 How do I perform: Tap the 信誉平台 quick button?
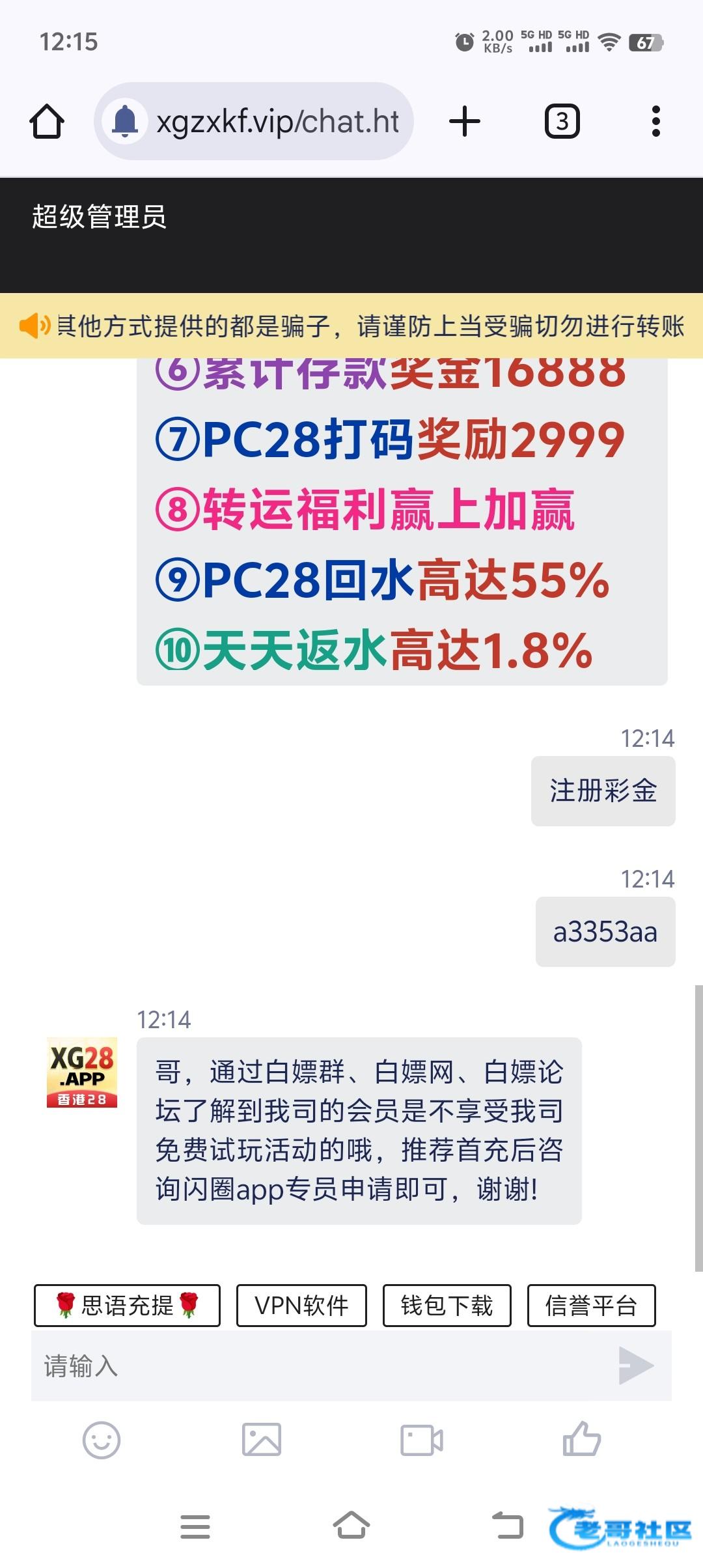coord(591,1306)
